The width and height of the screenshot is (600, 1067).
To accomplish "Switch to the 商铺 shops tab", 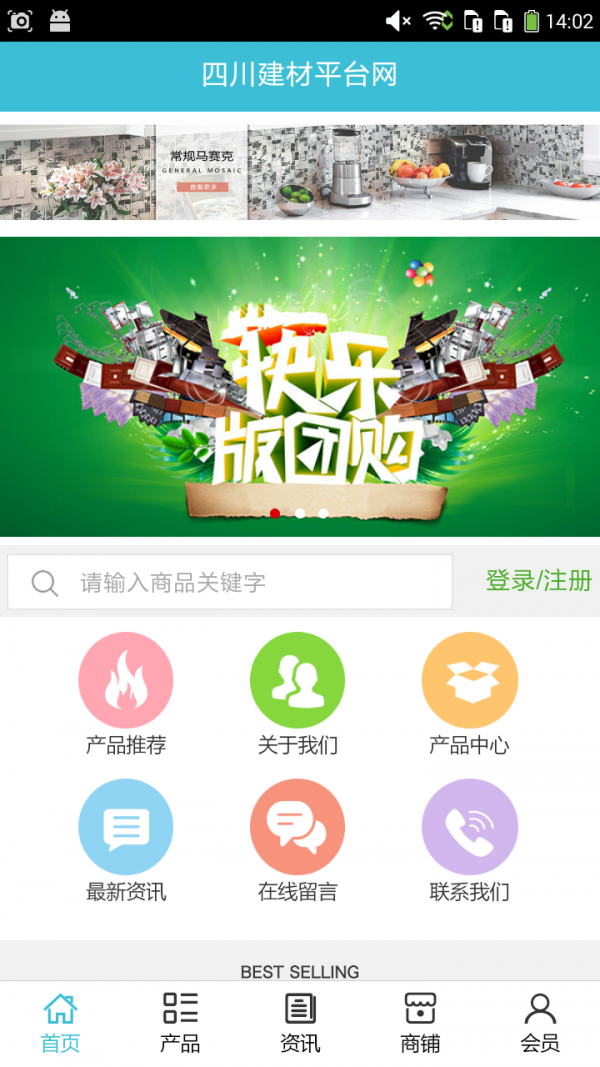I will tap(420, 1023).
